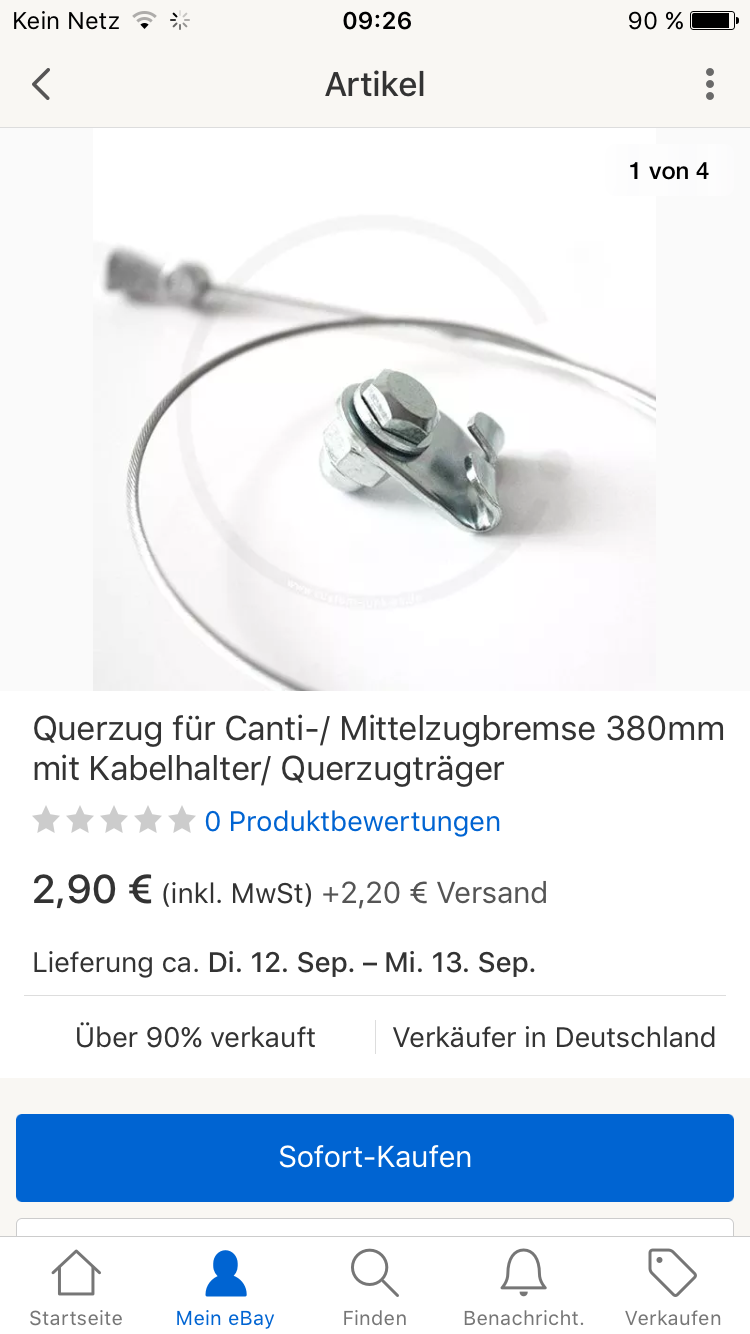Open the three-dot overflow menu
The image size is (750, 1334).
[709, 85]
